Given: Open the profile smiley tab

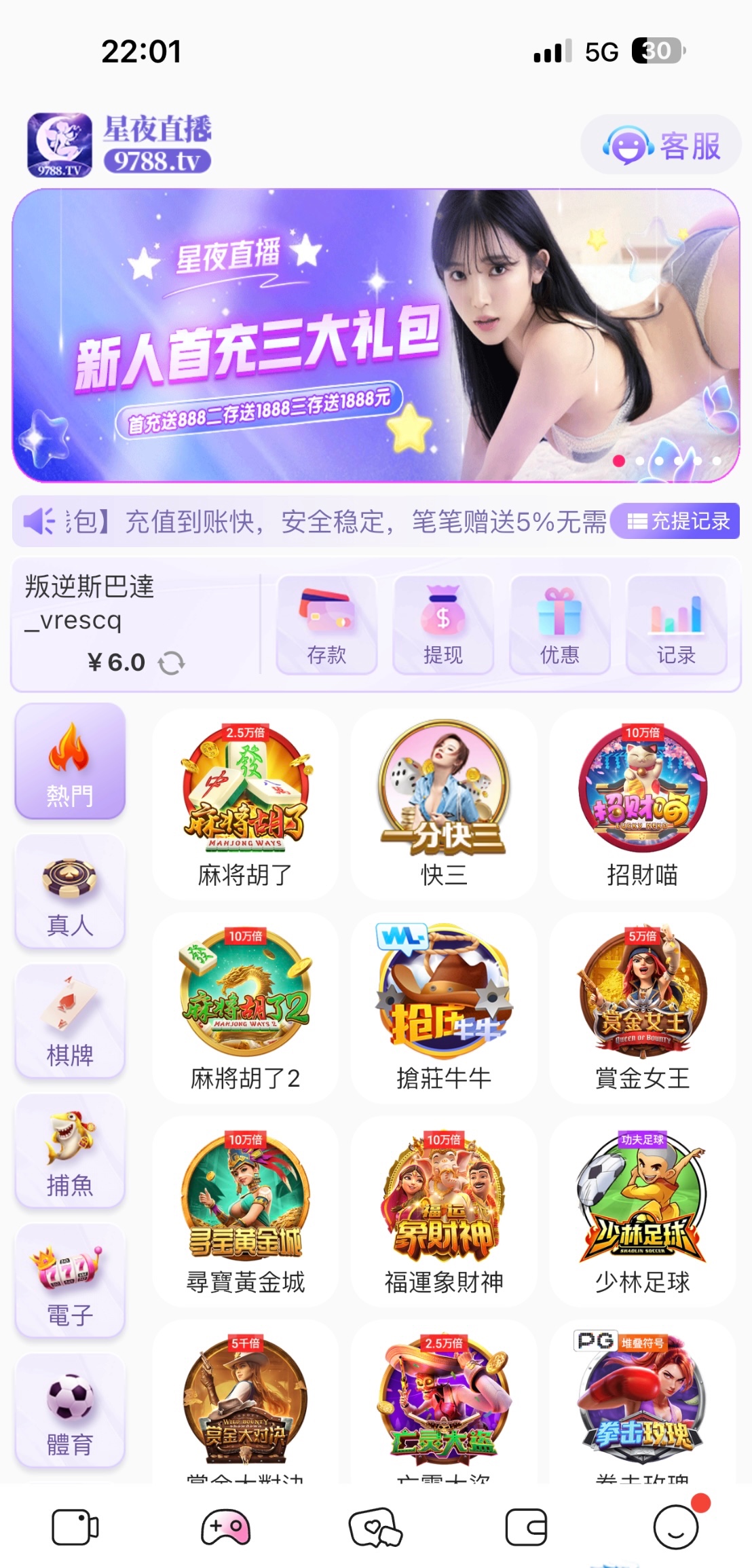Looking at the screenshot, I should [x=676, y=1528].
